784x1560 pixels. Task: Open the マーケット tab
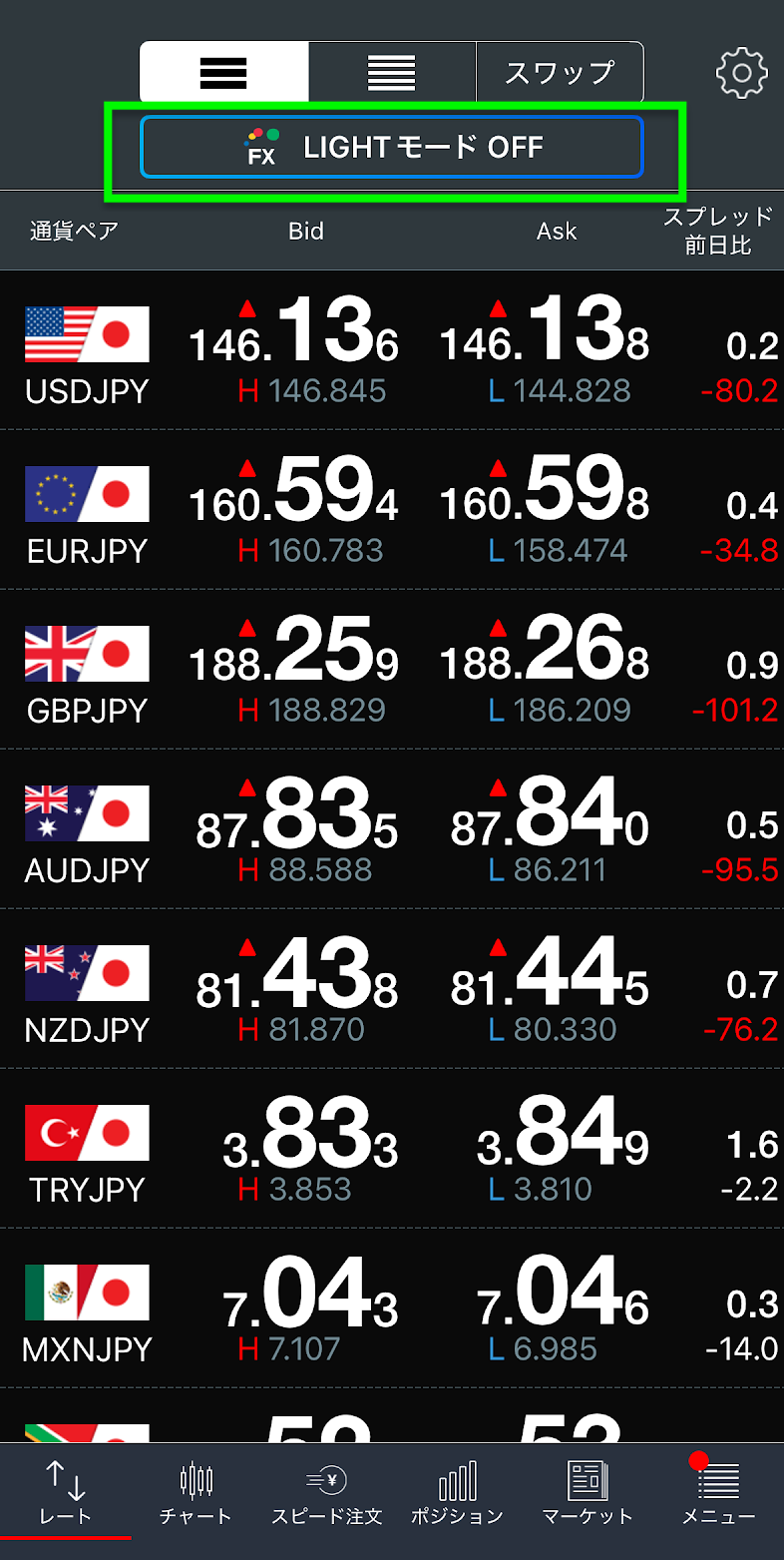pyautogui.click(x=588, y=1494)
